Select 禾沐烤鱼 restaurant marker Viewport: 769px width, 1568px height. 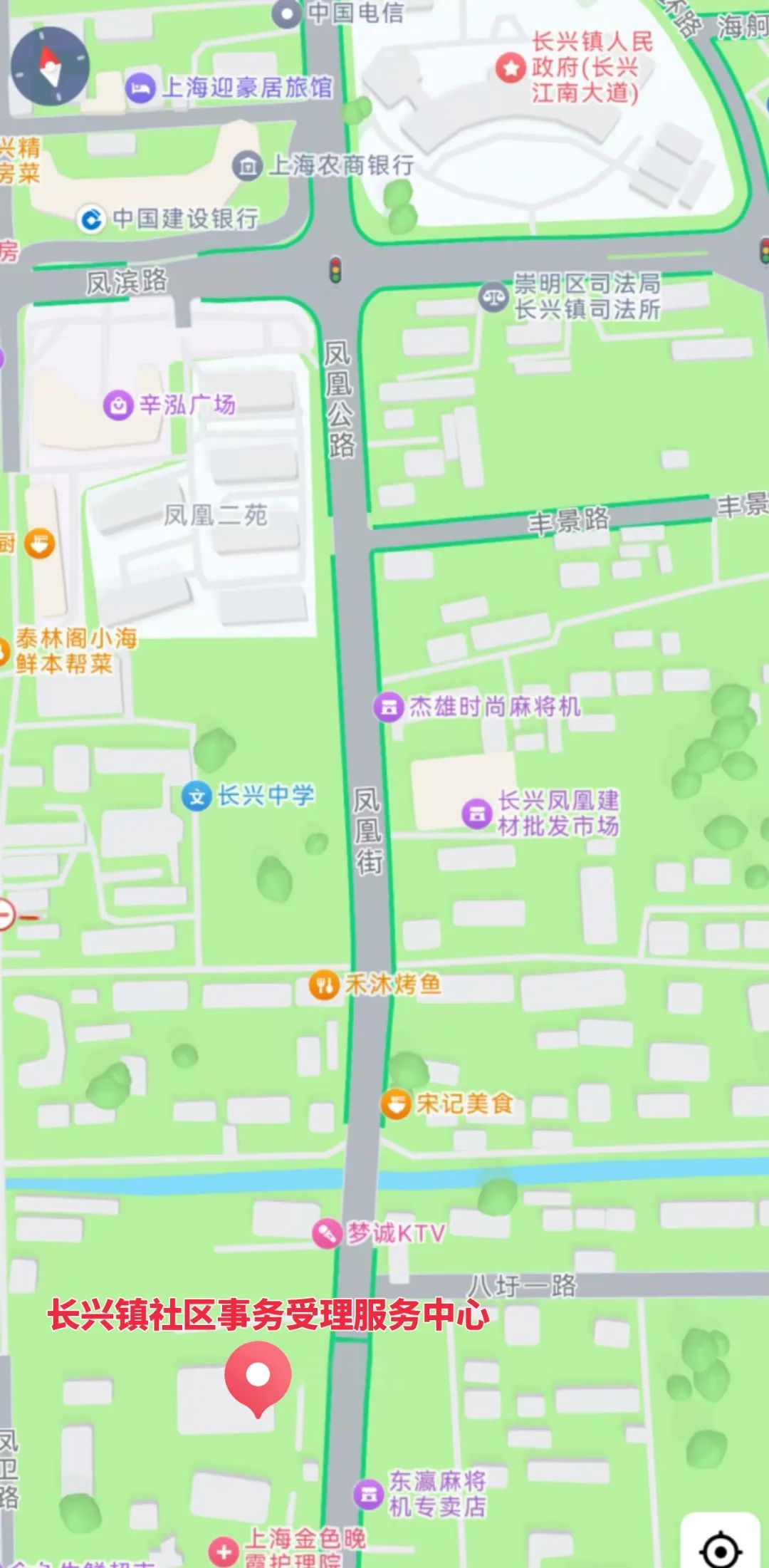click(x=324, y=985)
